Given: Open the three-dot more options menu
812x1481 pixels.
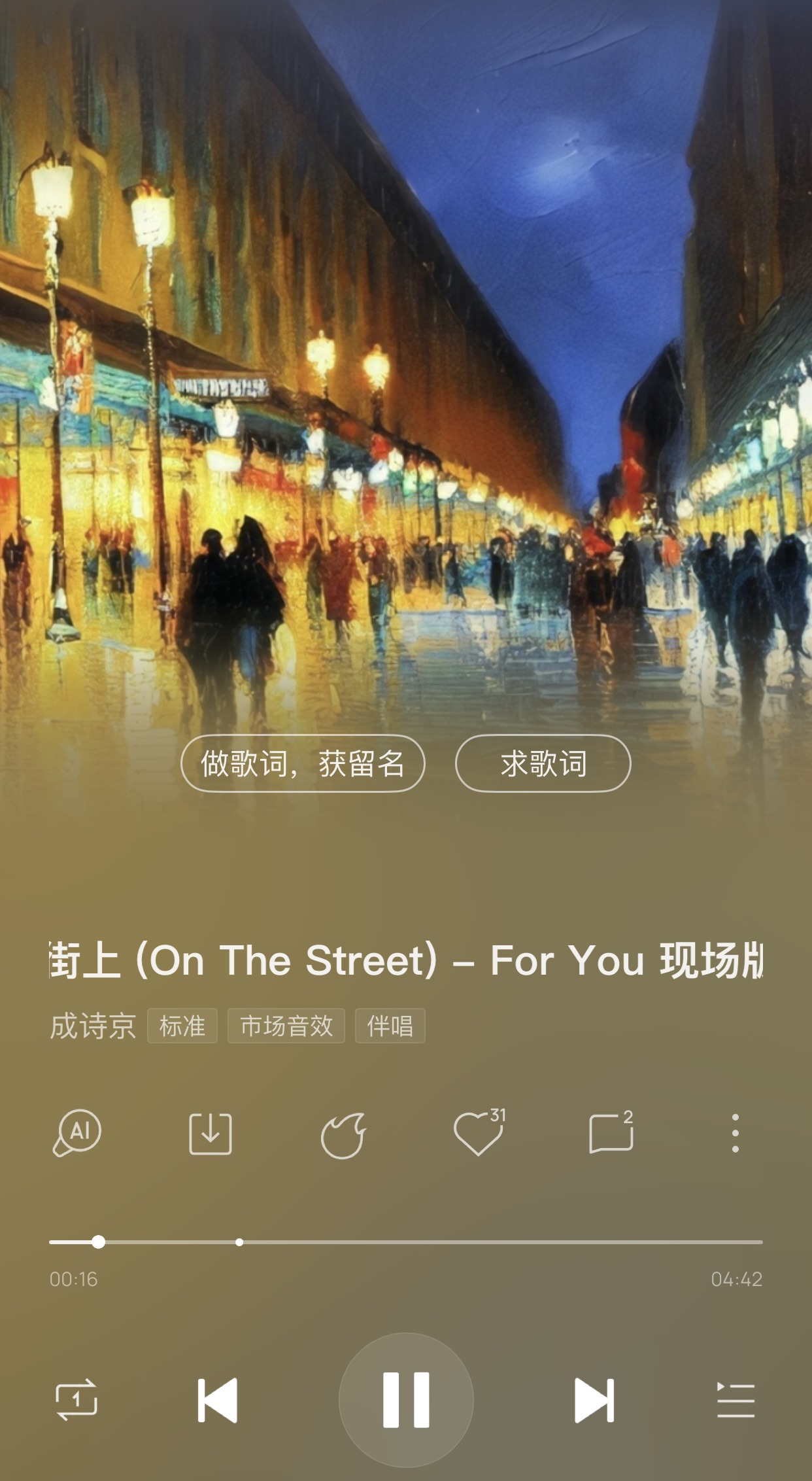Looking at the screenshot, I should [x=736, y=1133].
